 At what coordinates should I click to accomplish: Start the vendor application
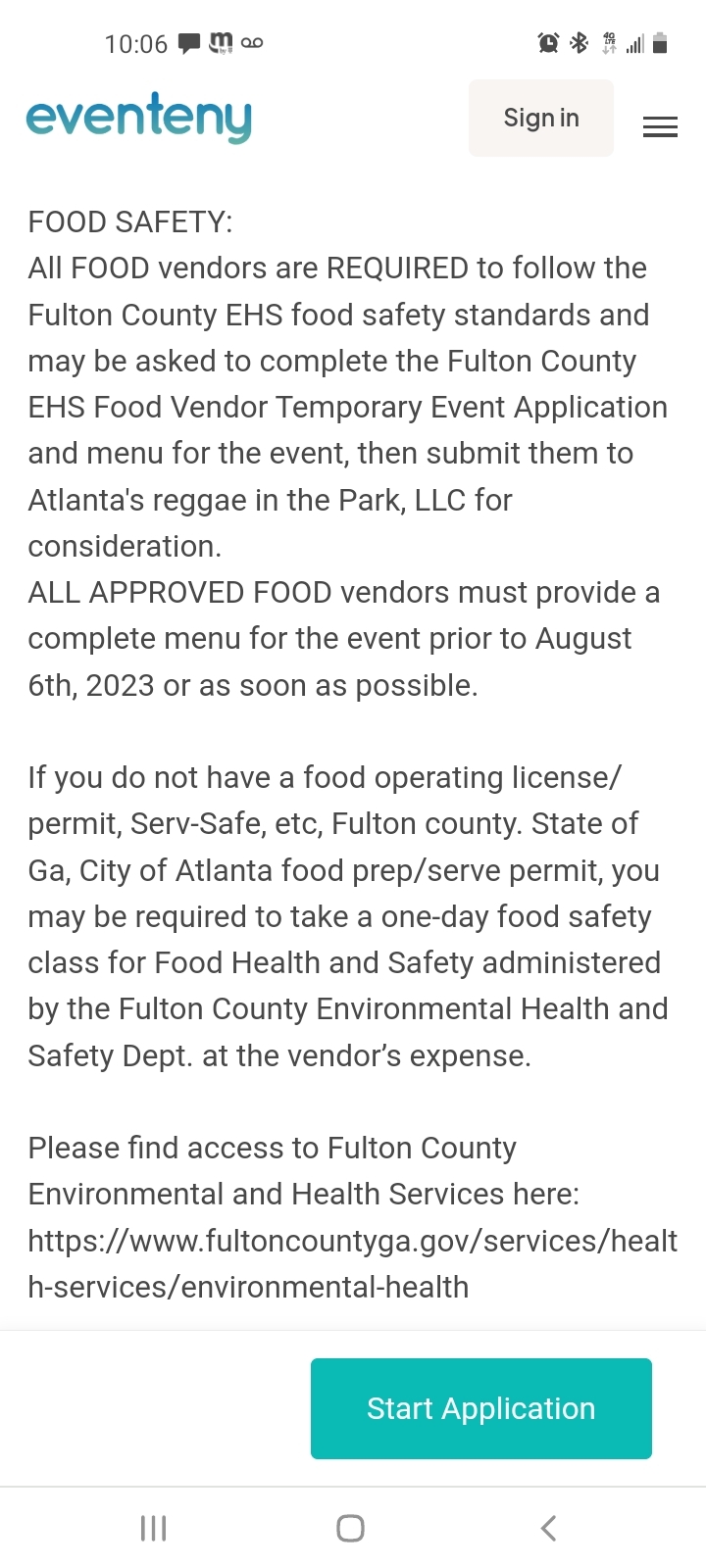point(481,1408)
